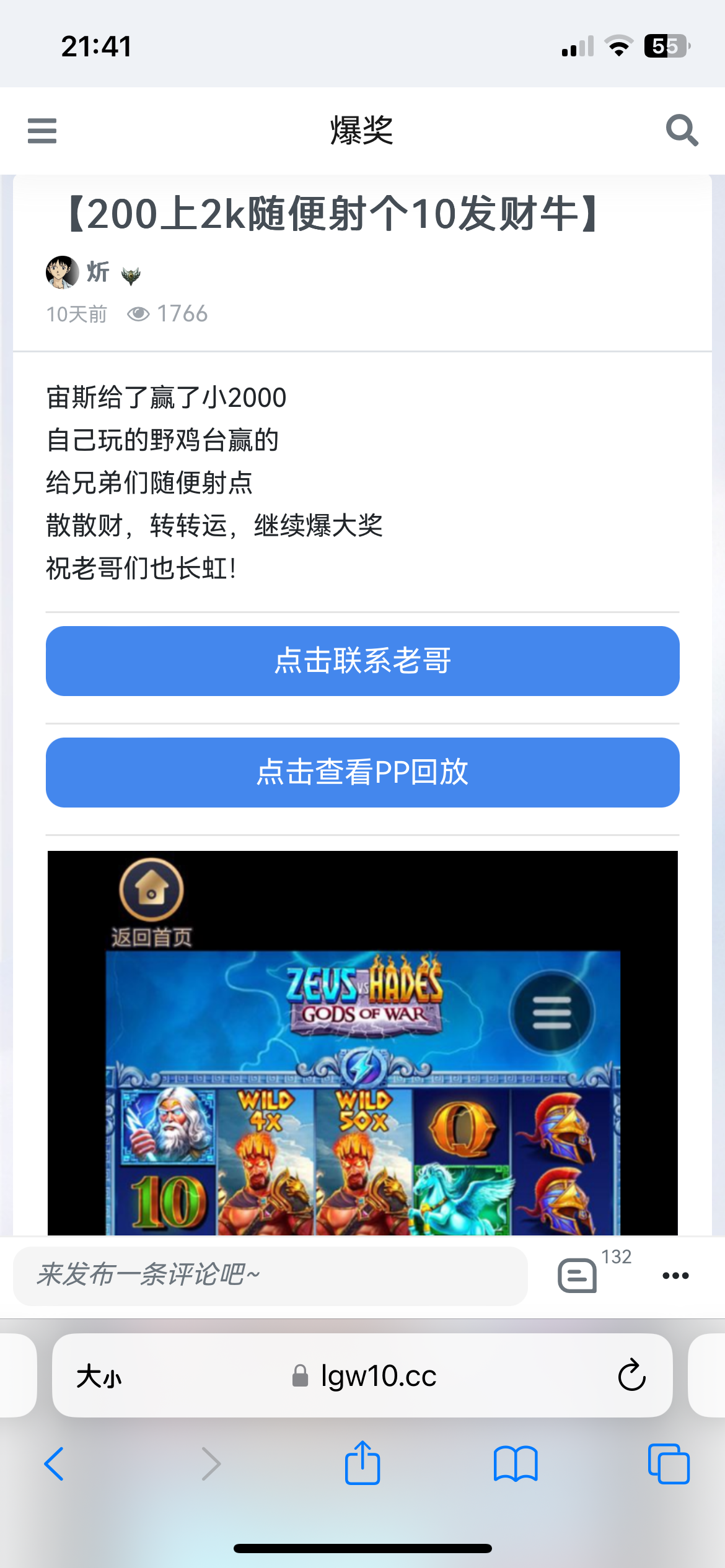725x1568 pixels.
Task: Go back in the Safari toolbar
Action: coord(55,1464)
